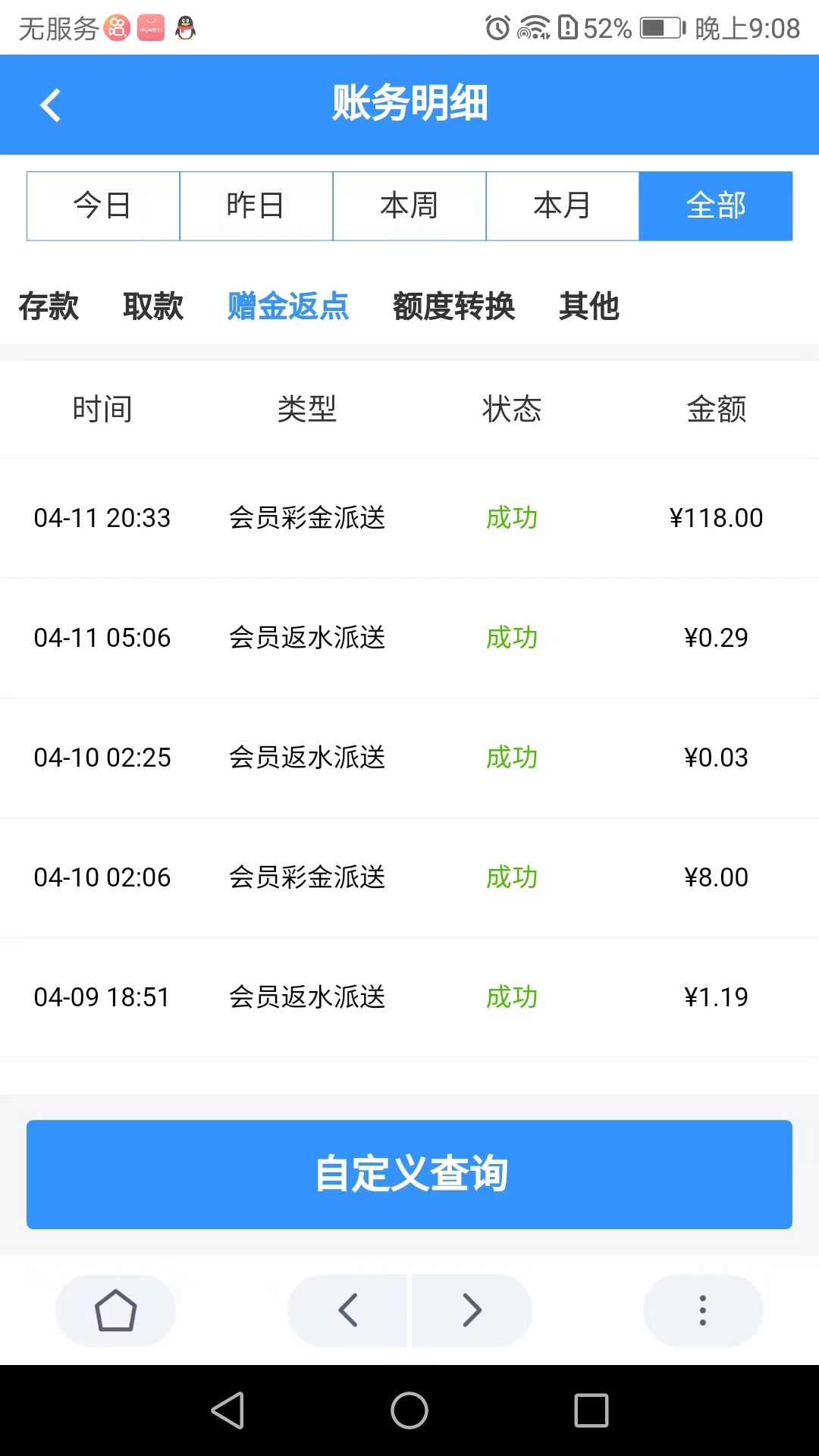Open 额度转换 records

click(x=453, y=306)
